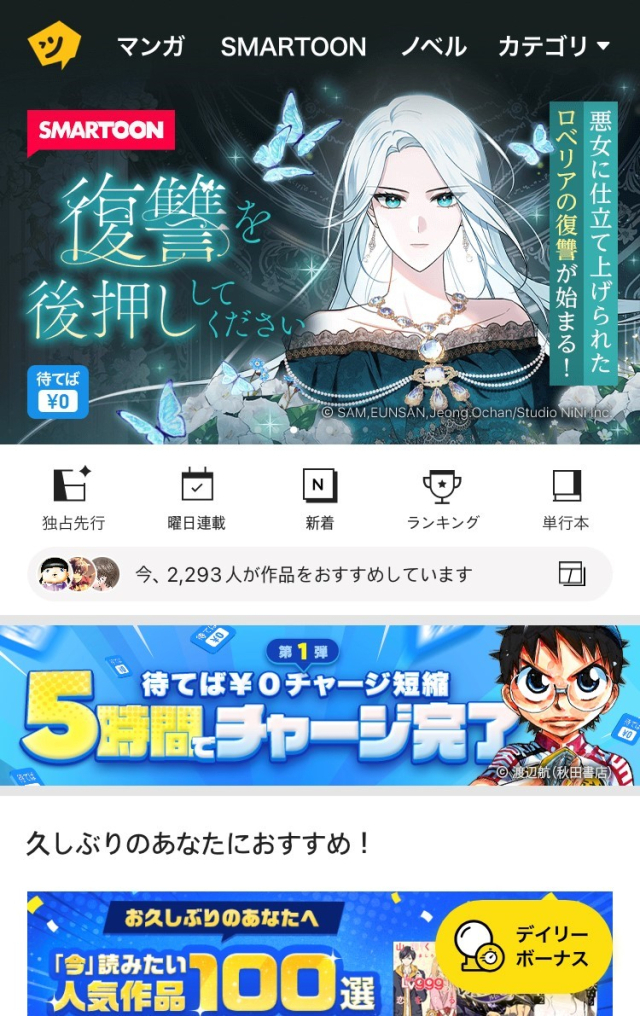Open the 復讐を後押ししてください banner

(320, 260)
